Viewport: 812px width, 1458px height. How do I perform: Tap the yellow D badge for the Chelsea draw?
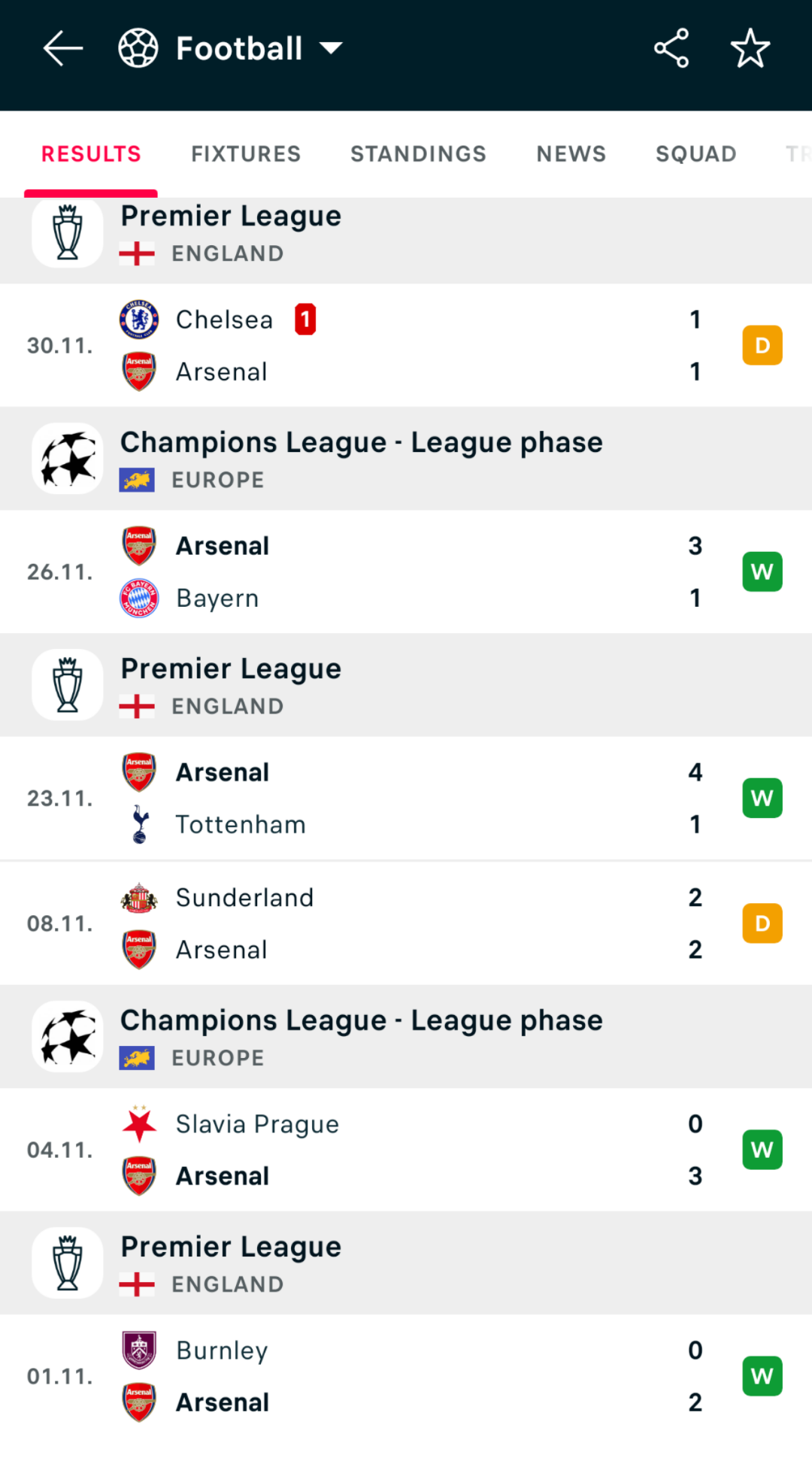(762, 345)
